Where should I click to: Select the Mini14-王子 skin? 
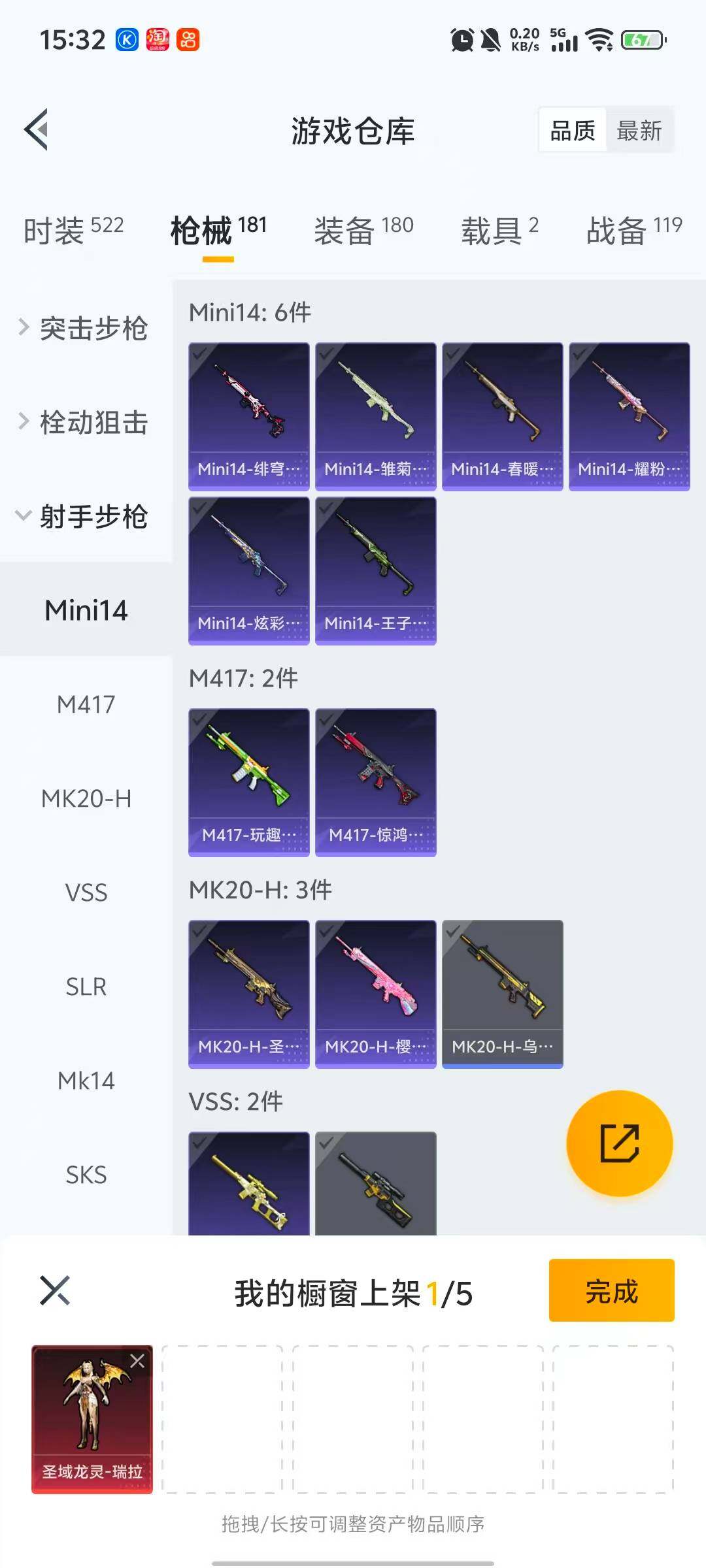[375, 570]
